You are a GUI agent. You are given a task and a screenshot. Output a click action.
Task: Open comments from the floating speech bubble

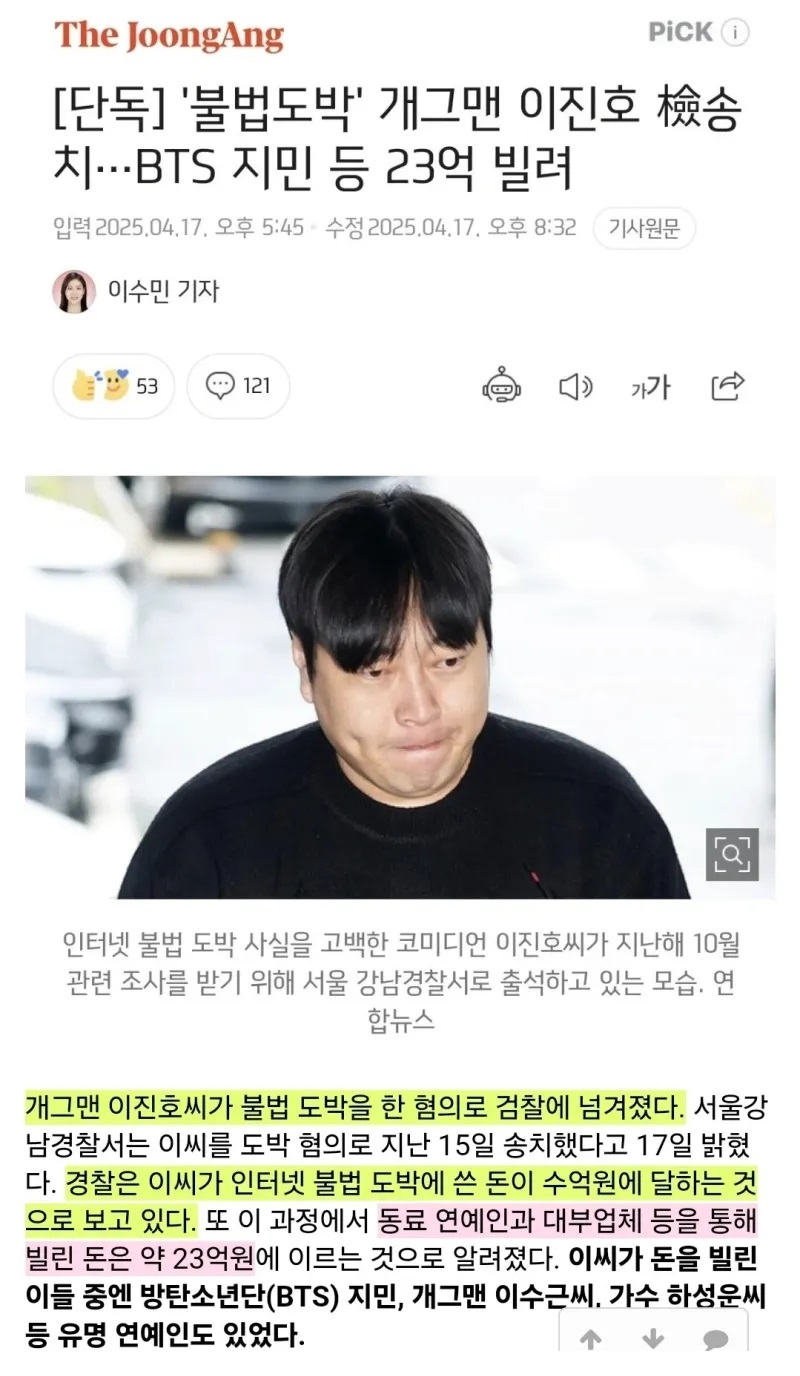pyautogui.click(x=715, y=1340)
